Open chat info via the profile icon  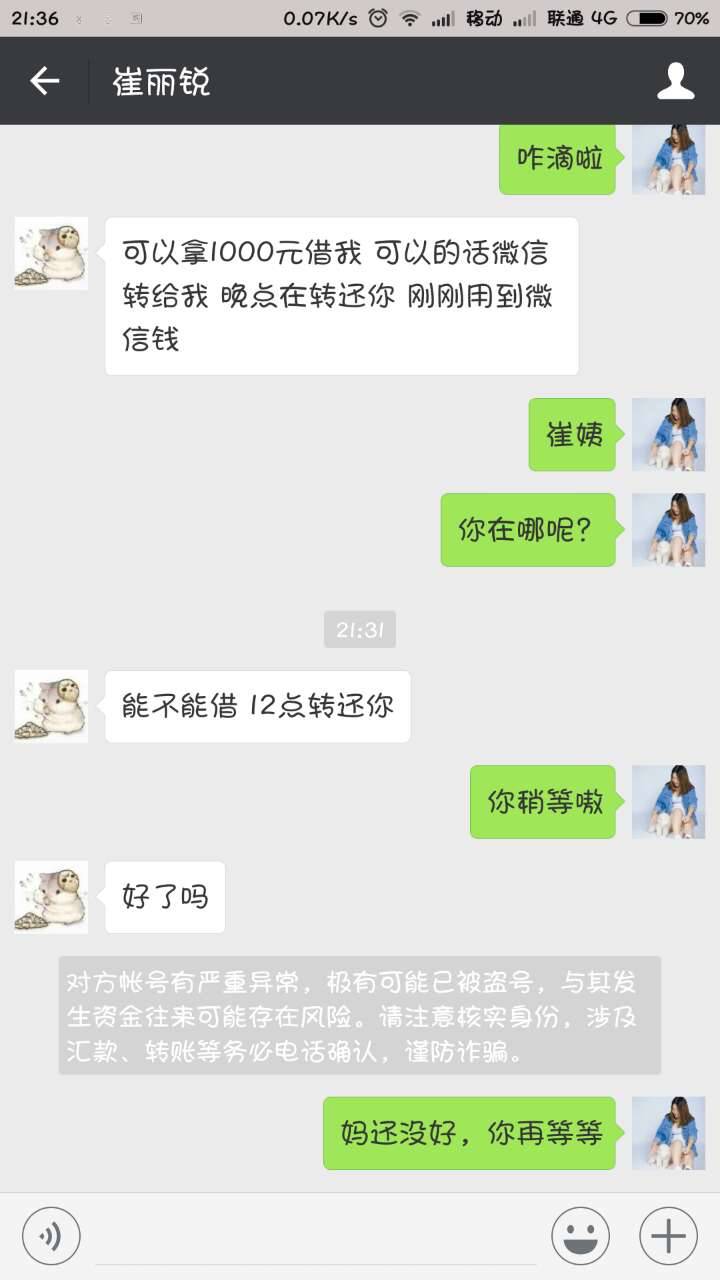pos(675,81)
